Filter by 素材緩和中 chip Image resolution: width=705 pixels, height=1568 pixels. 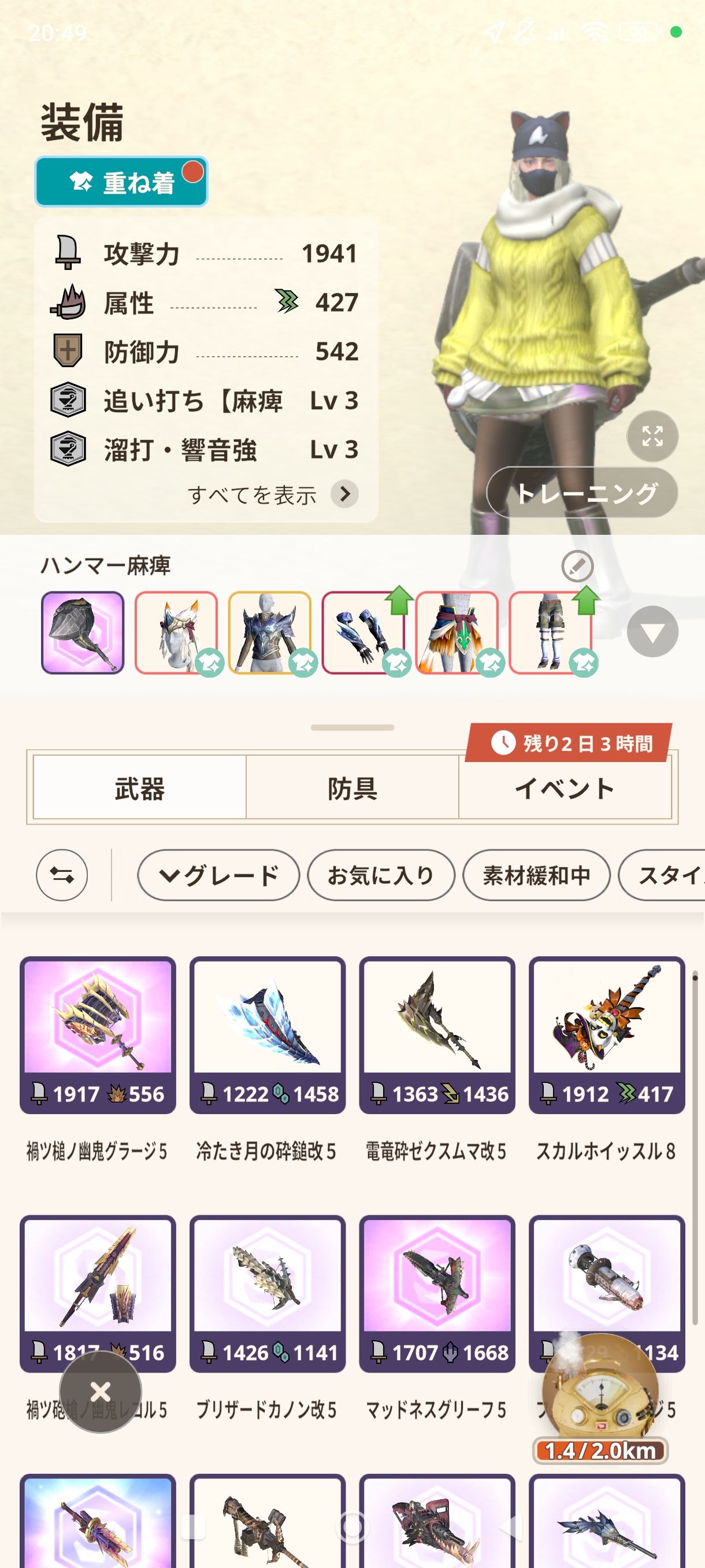(x=536, y=875)
